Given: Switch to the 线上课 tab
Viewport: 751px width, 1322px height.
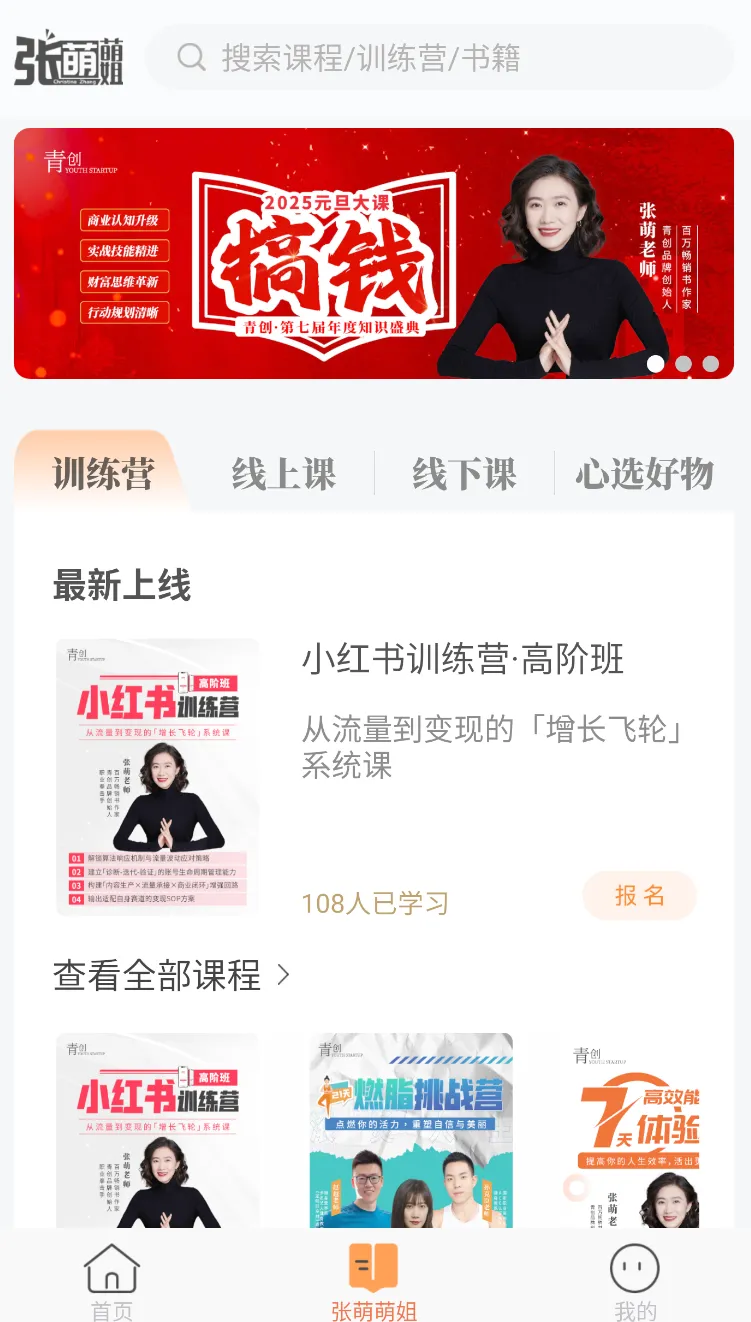Looking at the screenshot, I should coord(284,474).
